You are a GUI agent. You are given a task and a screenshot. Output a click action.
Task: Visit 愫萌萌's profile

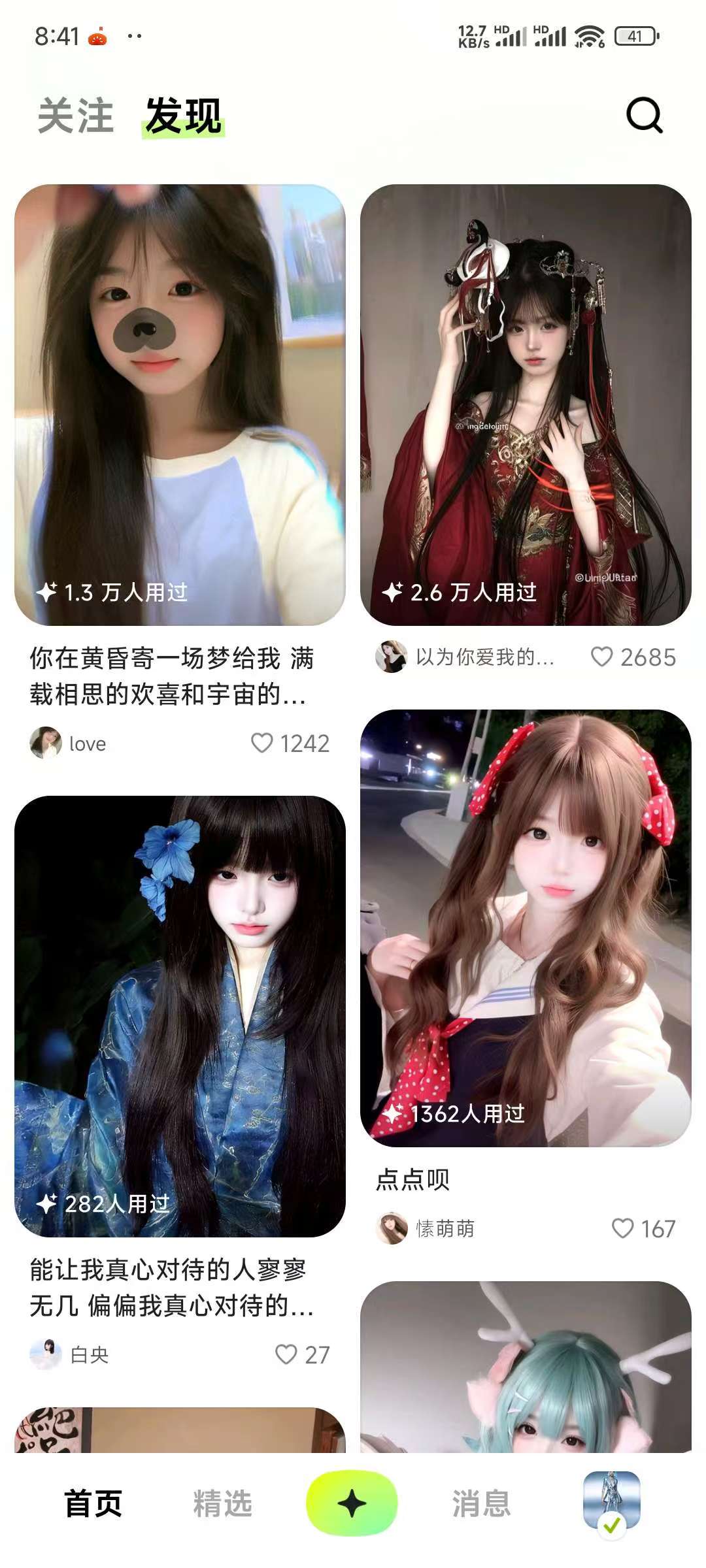pyautogui.click(x=392, y=1228)
